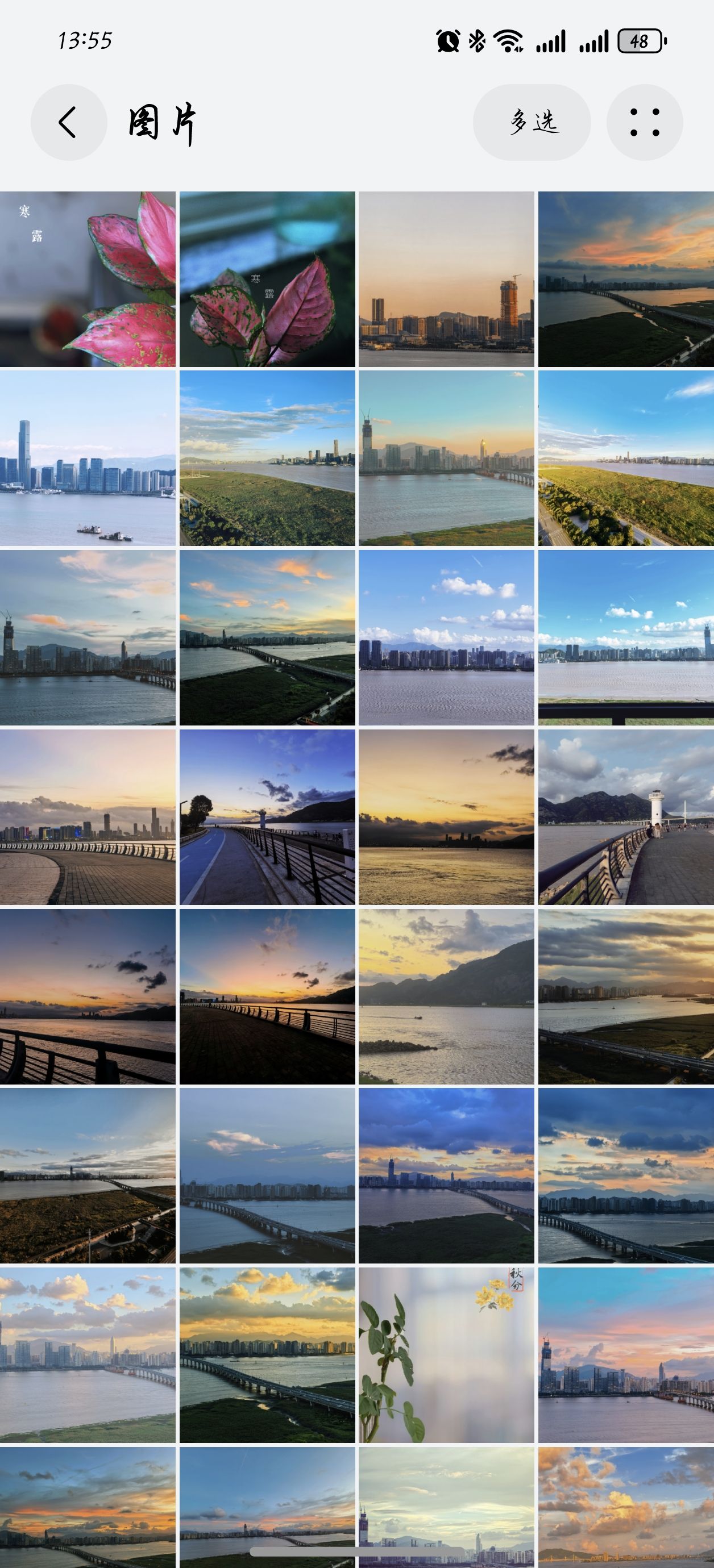Open the blue sky skyline photo with dark railing
714x1568 pixels.
626,638
